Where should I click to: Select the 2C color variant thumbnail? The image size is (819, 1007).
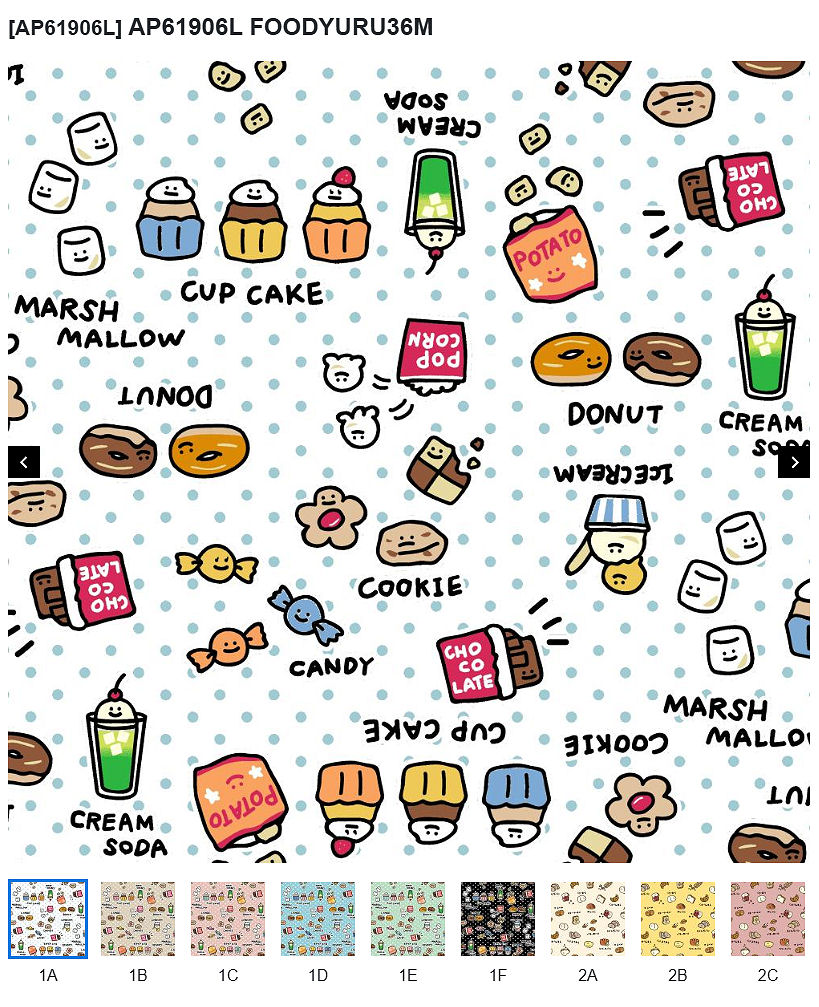[x=768, y=919]
